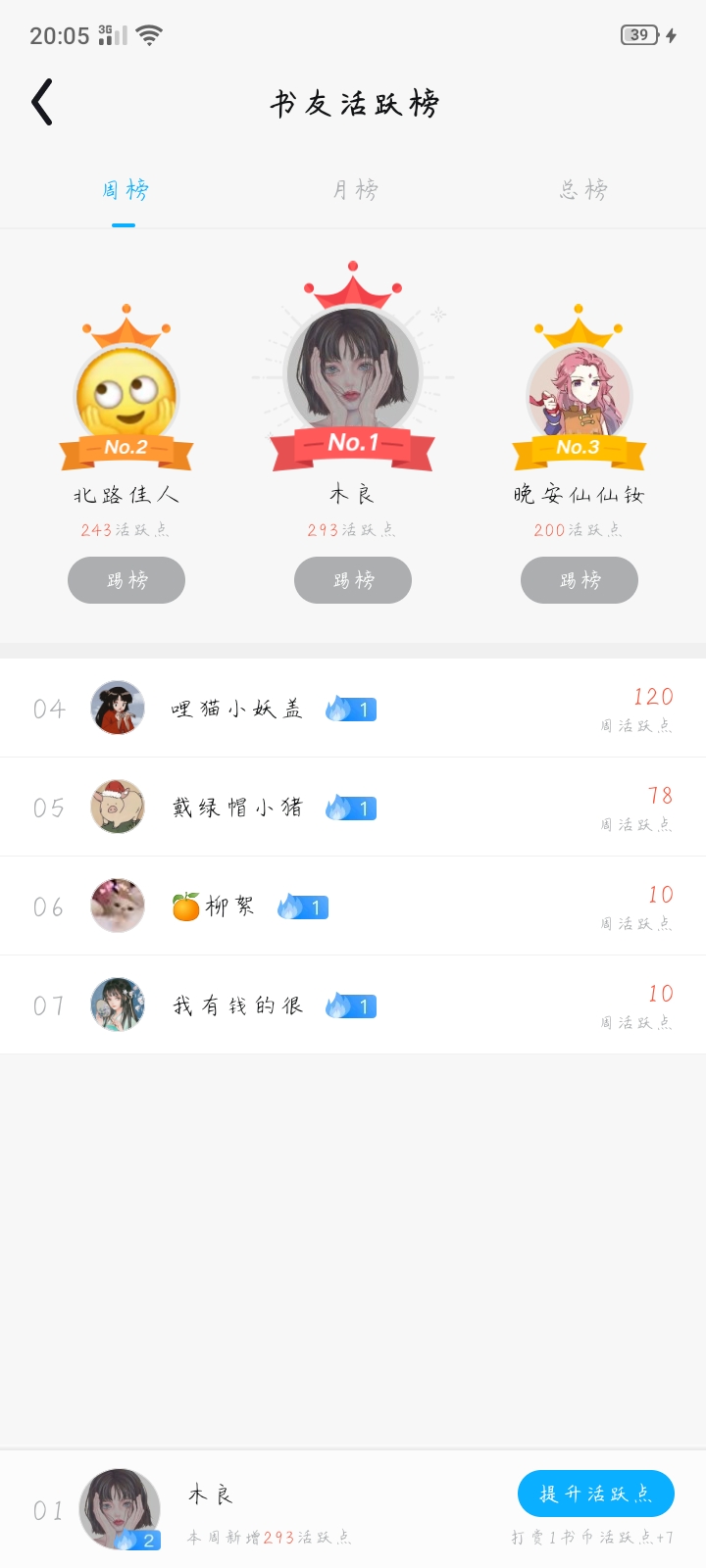Switch to the 月榜 tab
Viewport: 706px width, 1568px height.
[354, 190]
